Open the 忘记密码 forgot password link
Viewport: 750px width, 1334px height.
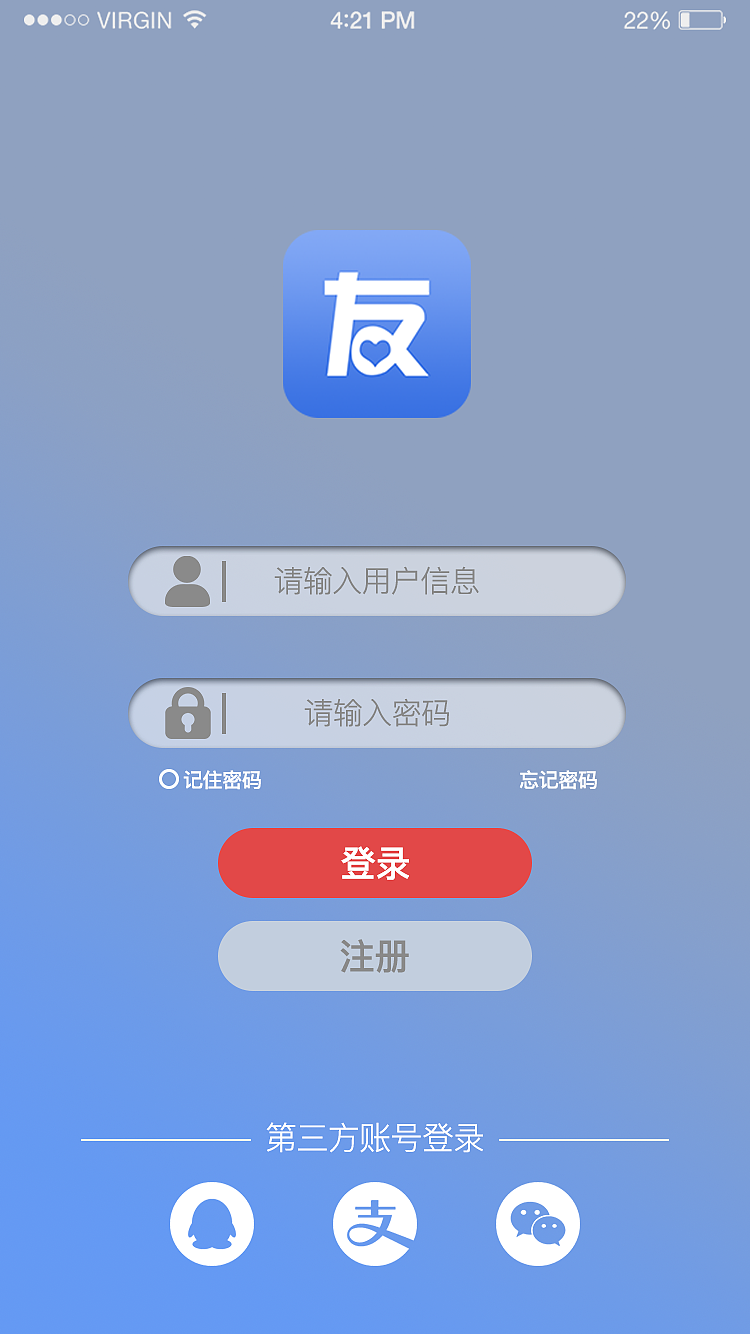(557, 779)
